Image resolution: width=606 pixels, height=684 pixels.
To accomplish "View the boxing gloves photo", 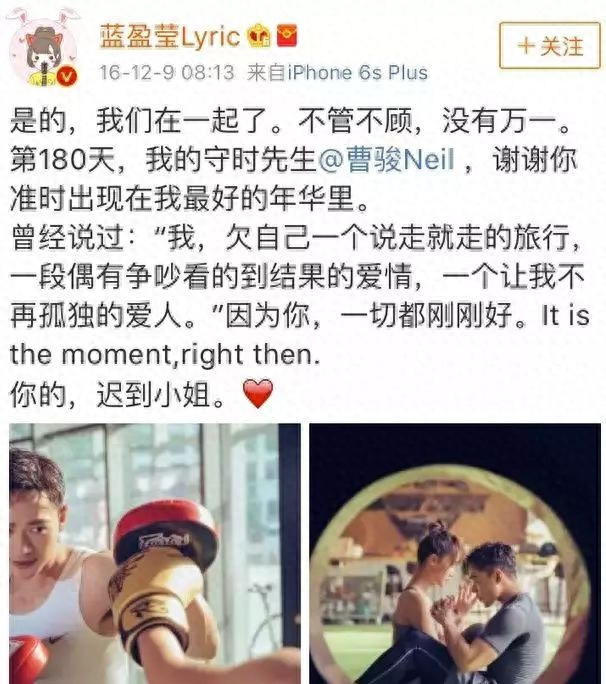I will tap(154, 553).
